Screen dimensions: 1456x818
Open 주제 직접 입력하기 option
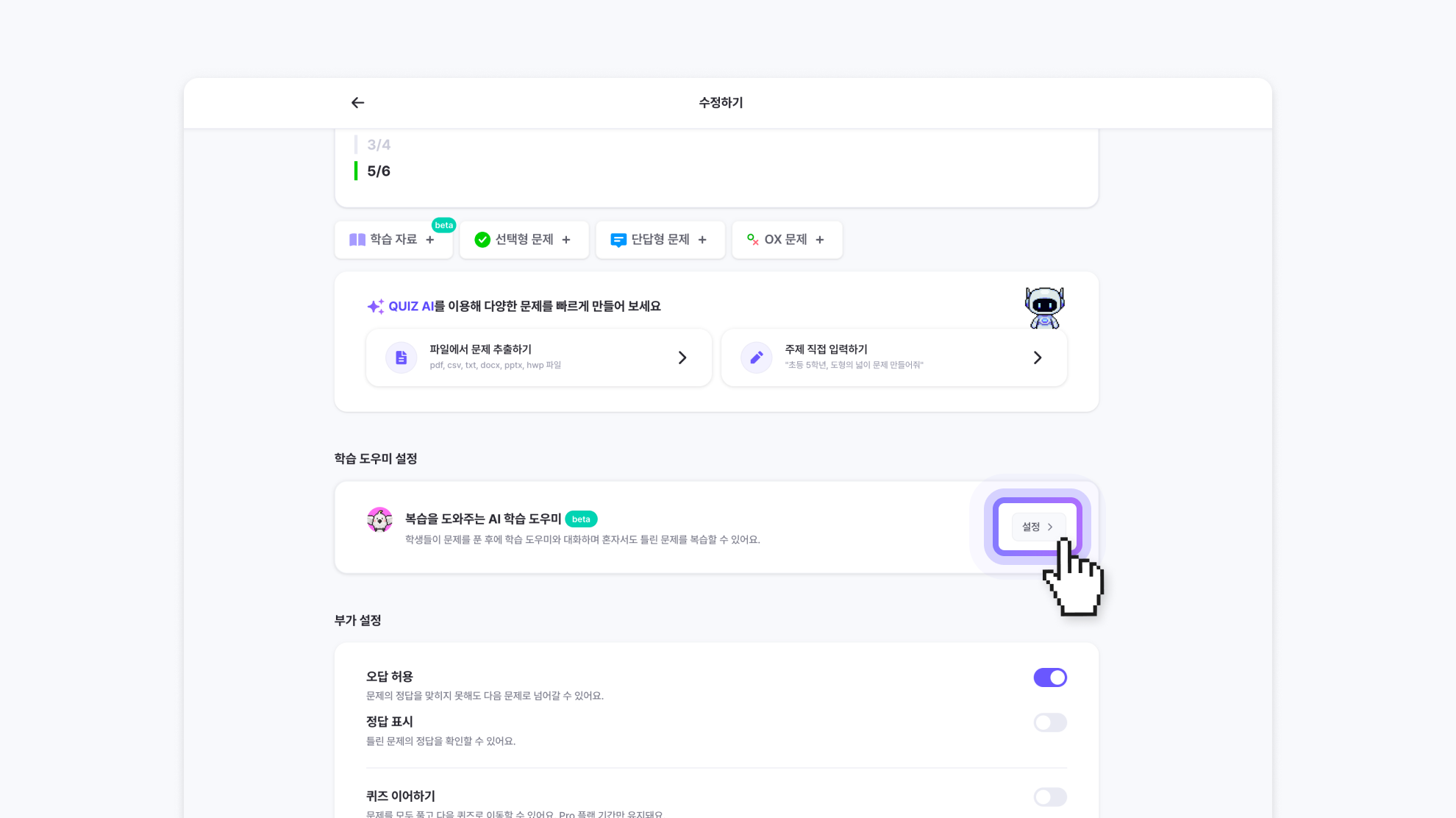[893, 358]
